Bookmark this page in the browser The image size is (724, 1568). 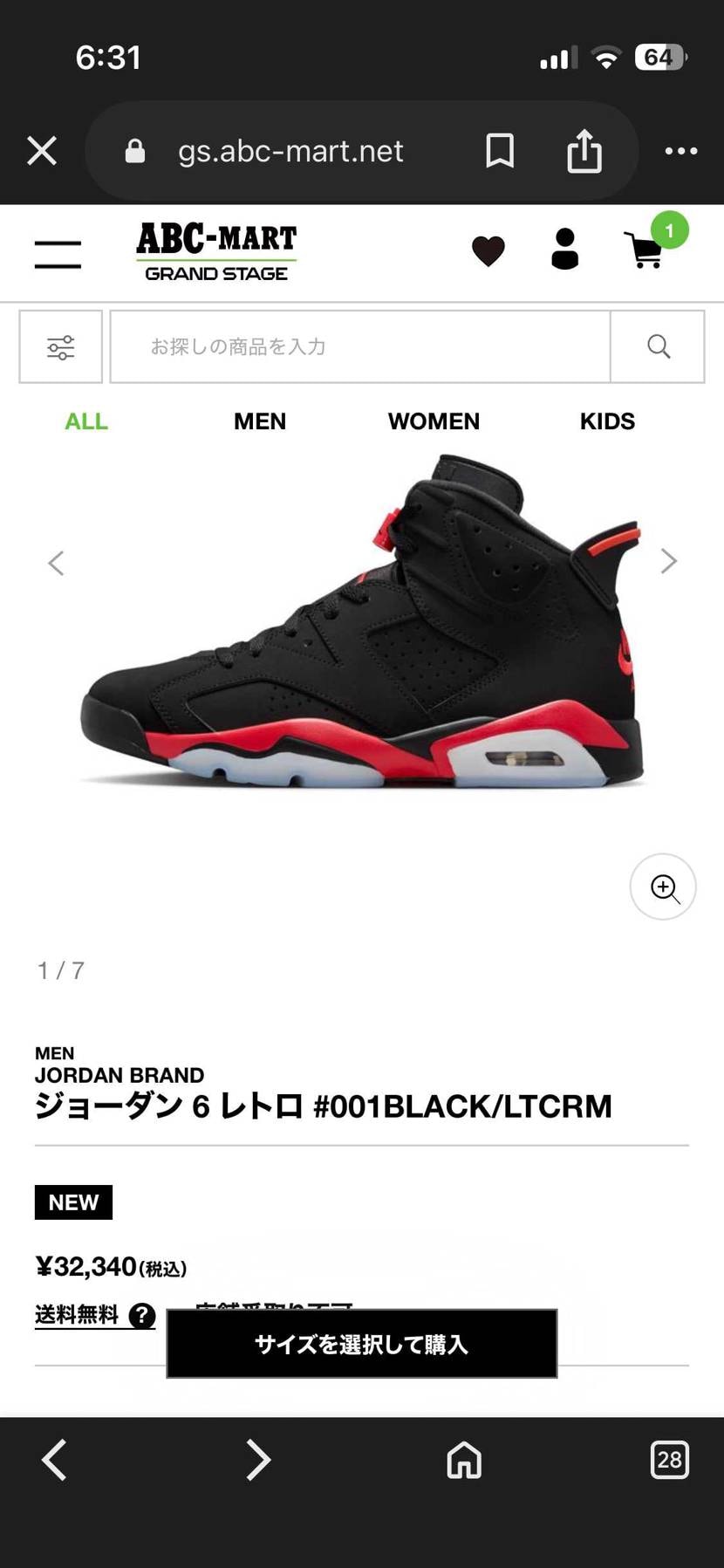point(499,151)
